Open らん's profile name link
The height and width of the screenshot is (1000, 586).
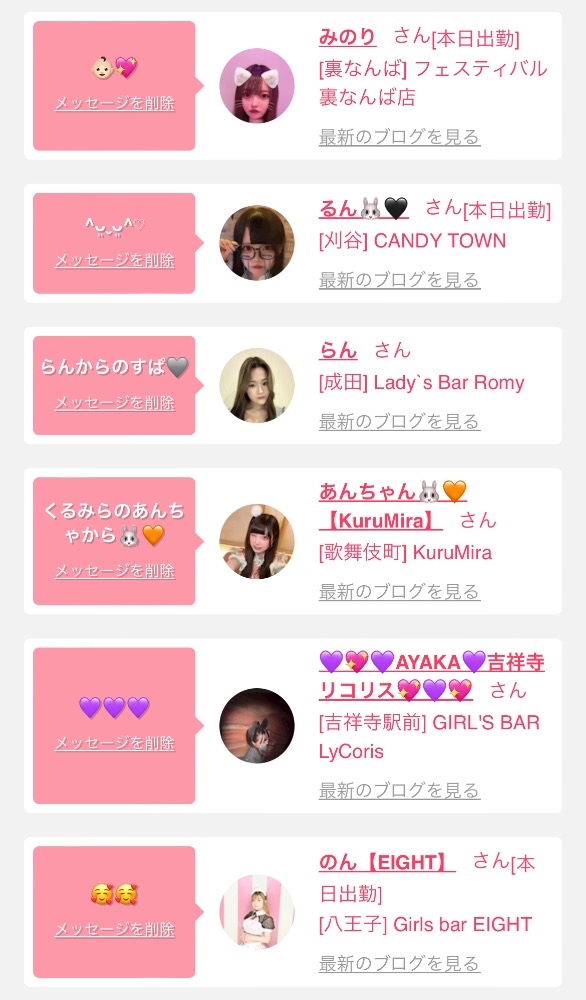click(x=338, y=350)
